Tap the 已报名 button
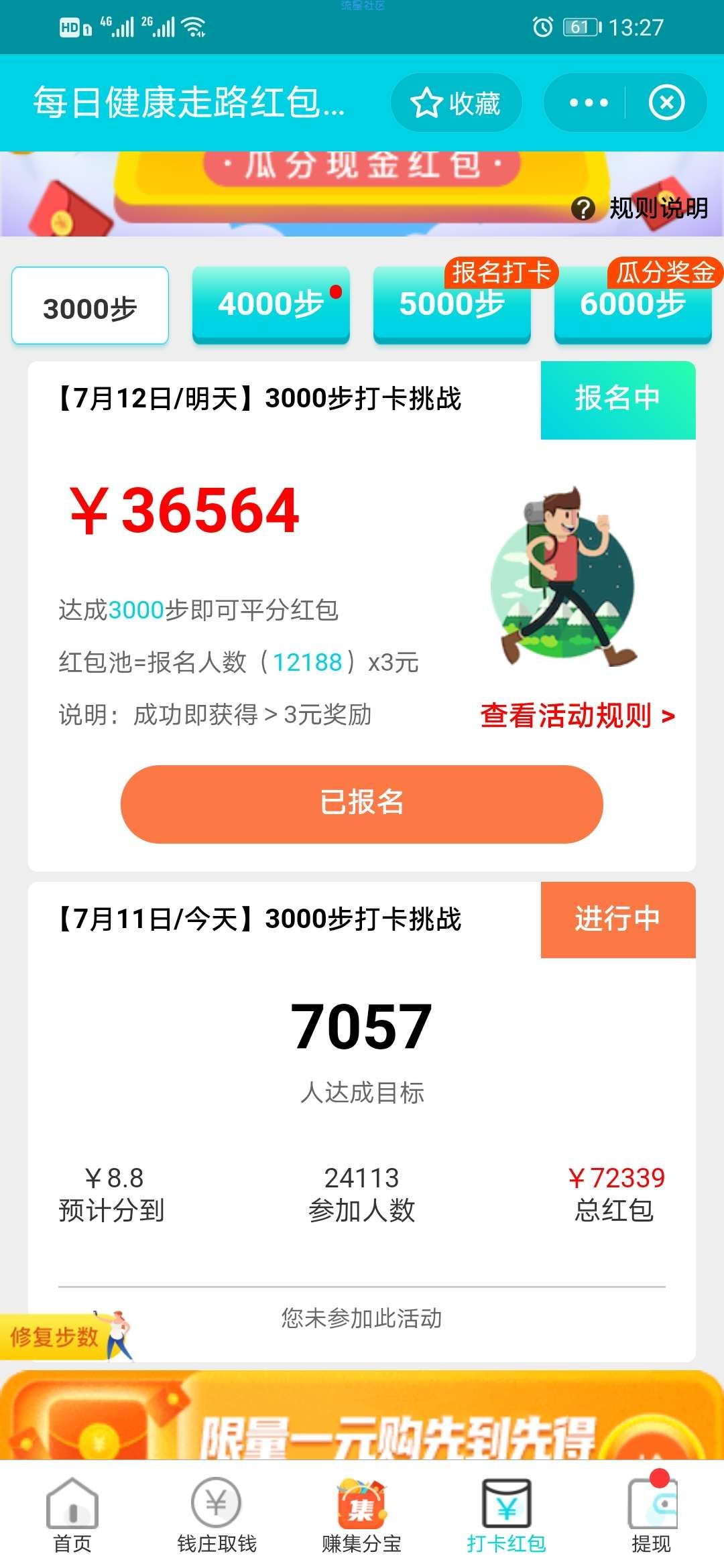724x1568 pixels. (x=362, y=803)
